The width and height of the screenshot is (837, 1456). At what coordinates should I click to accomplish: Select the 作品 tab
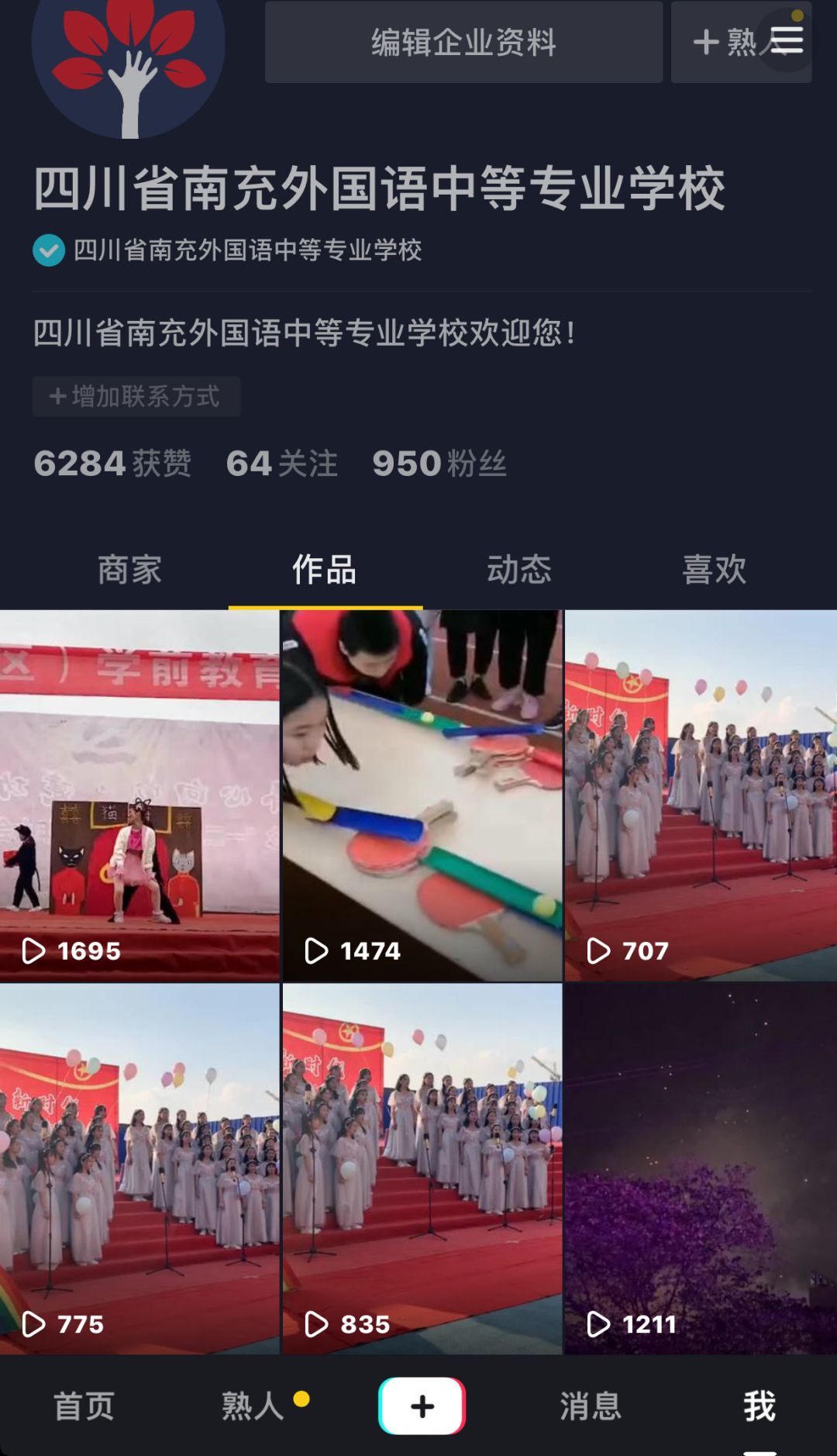click(x=325, y=570)
